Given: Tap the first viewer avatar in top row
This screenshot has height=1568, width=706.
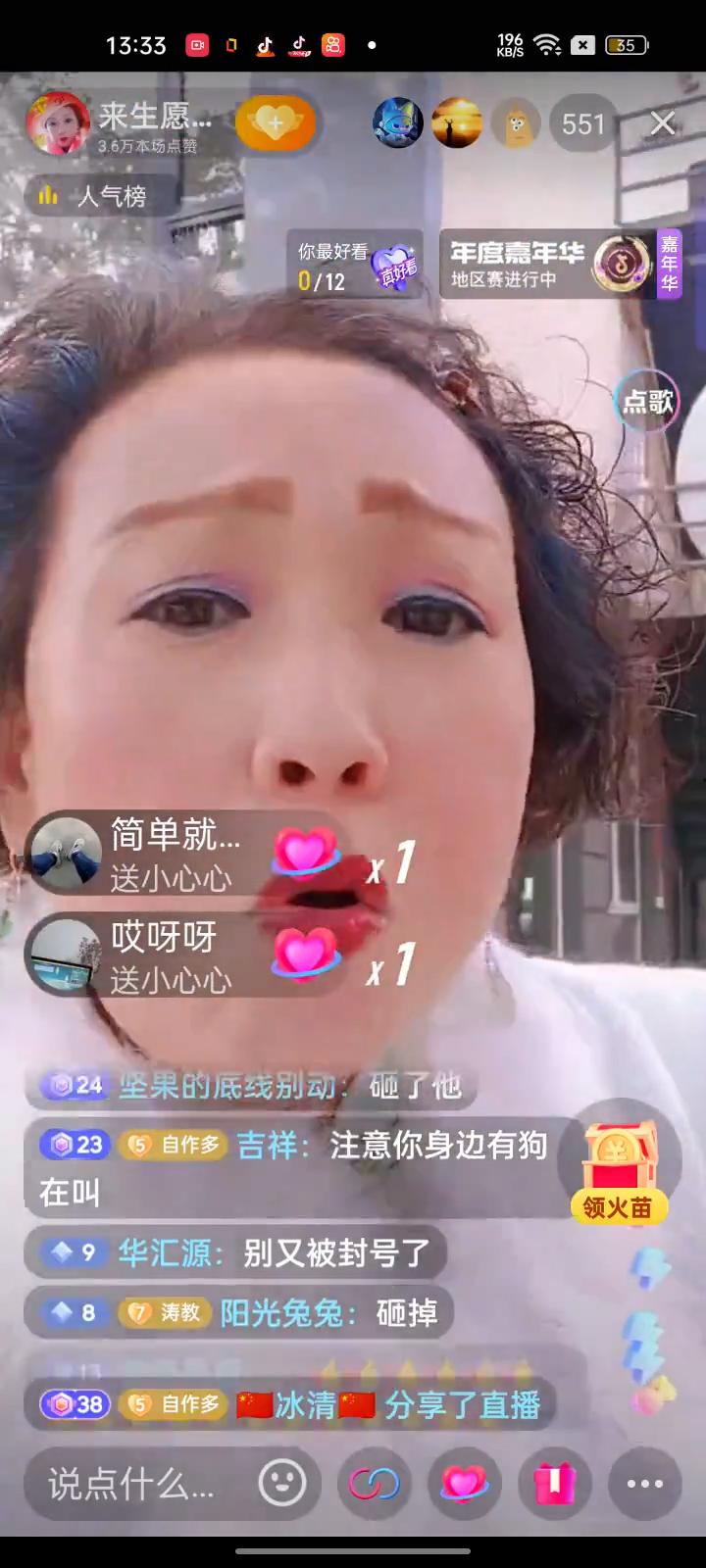Looking at the screenshot, I should pos(398,123).
